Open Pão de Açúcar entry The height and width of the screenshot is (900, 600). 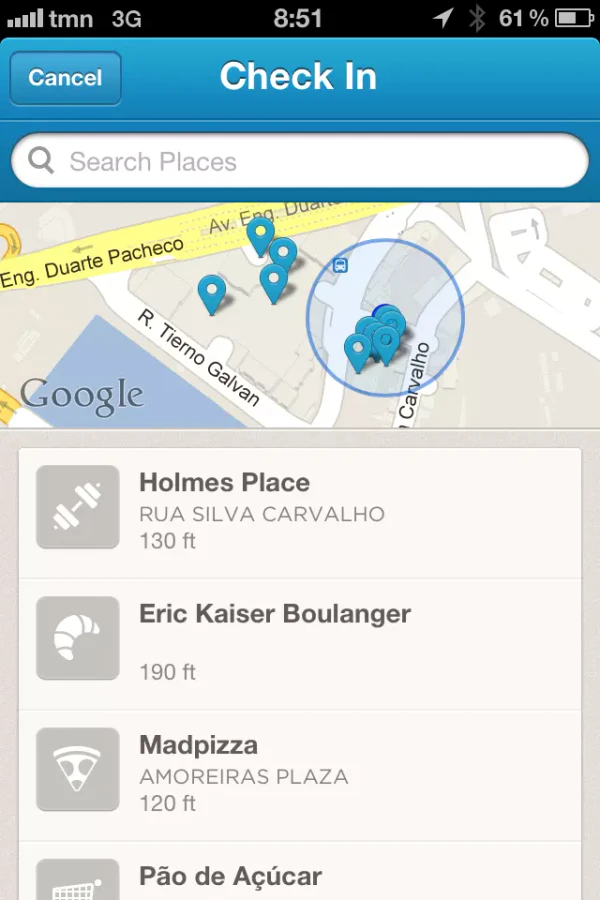[300, 871]
